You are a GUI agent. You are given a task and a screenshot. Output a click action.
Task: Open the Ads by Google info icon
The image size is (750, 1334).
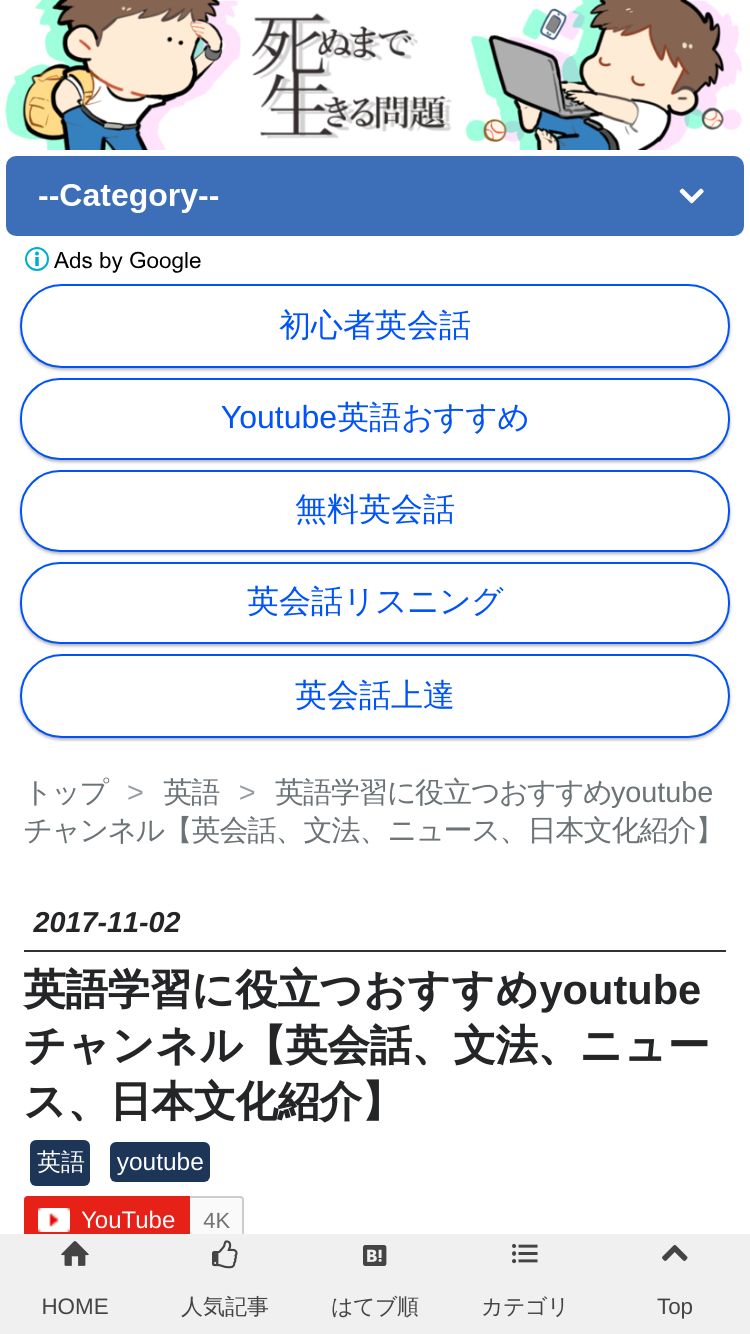click(x=37, y=260)
